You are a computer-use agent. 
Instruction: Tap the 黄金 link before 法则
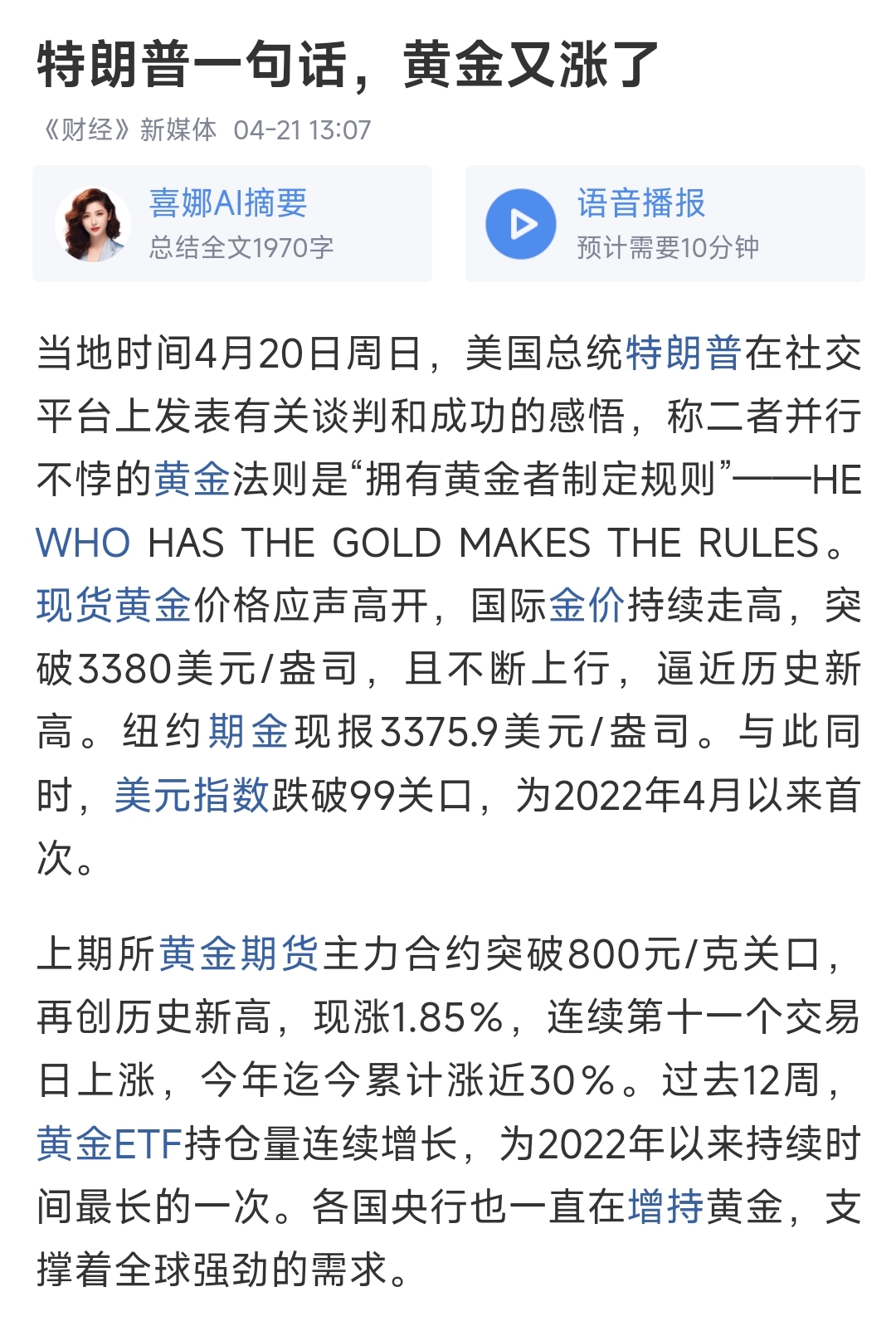pyautogui.click(x=192, y=480)
